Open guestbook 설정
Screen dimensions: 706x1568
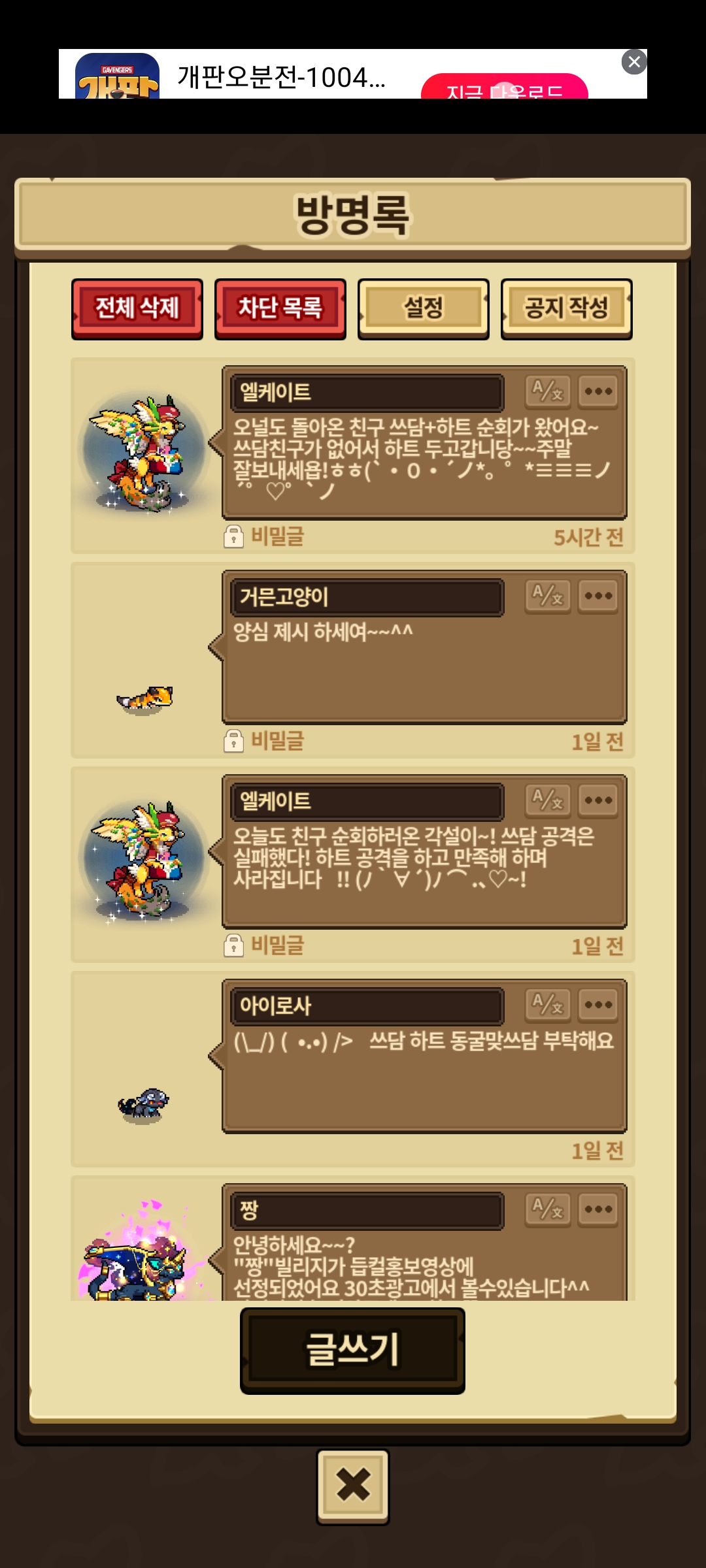(x=423, y=308)
